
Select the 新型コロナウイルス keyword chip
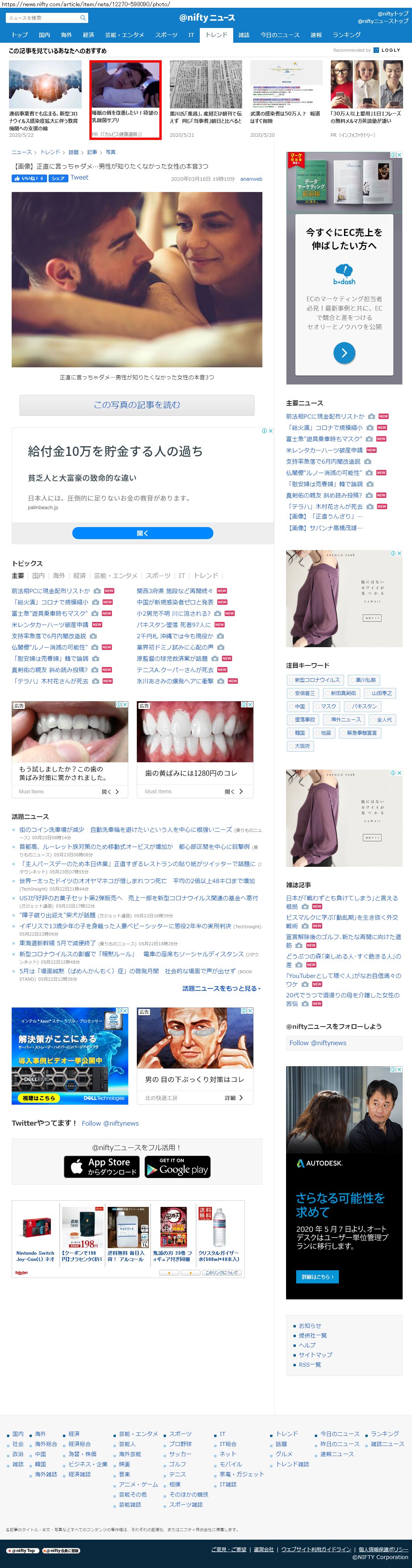[x=316, y=680]
